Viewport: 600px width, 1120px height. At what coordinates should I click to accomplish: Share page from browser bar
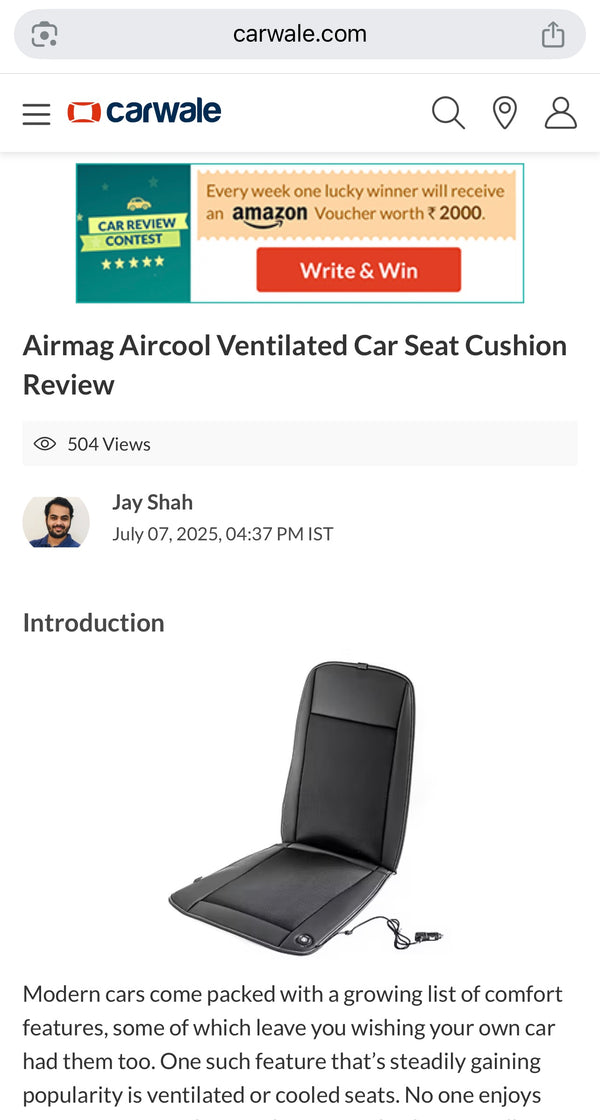(x=553, y=35)
